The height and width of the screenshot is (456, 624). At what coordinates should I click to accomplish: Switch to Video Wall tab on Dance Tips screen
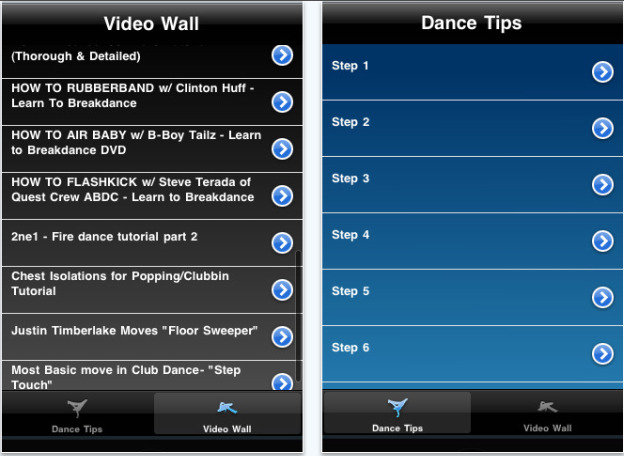[547, 414]
